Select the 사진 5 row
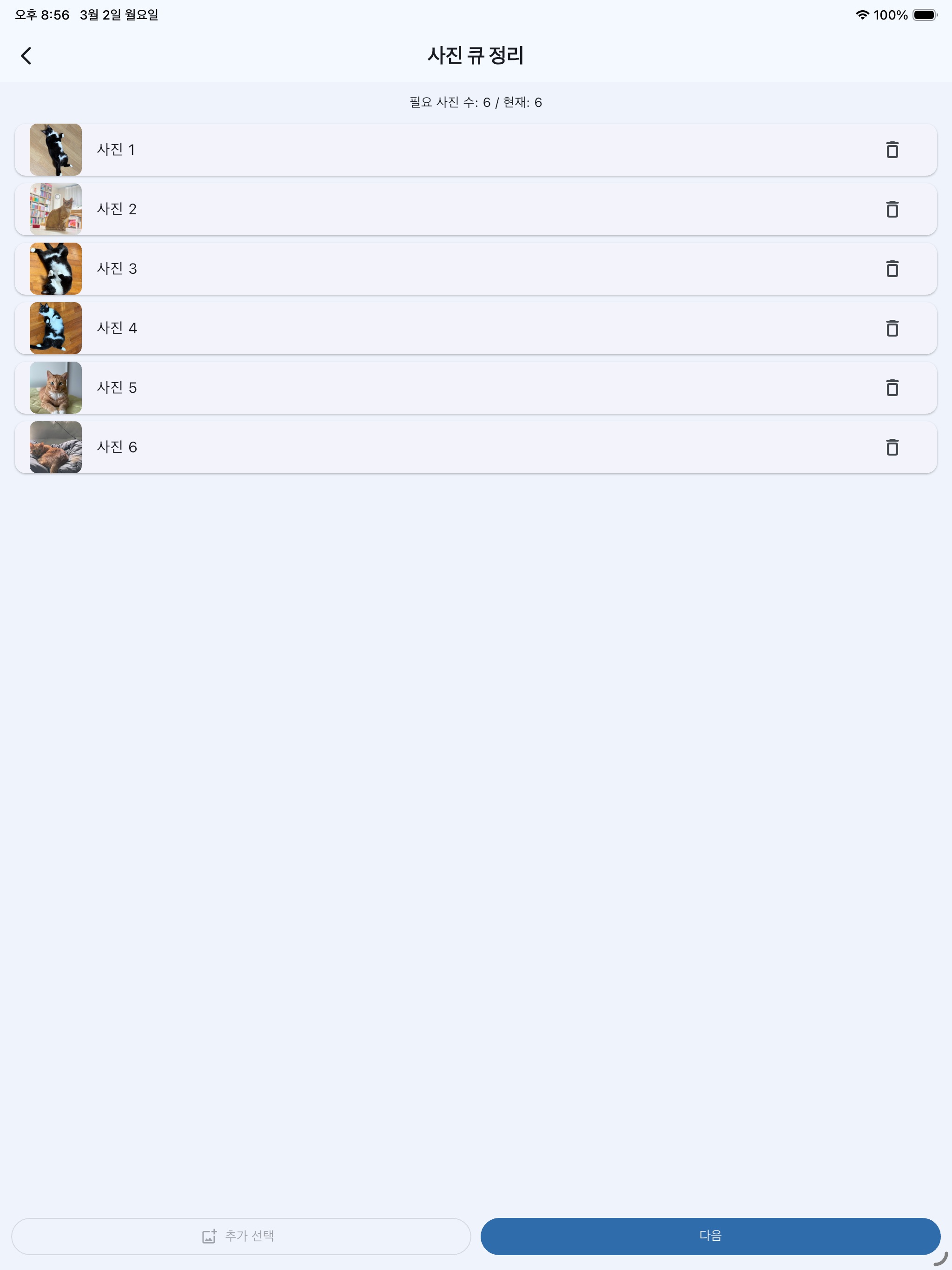 [x=476, y=388]
